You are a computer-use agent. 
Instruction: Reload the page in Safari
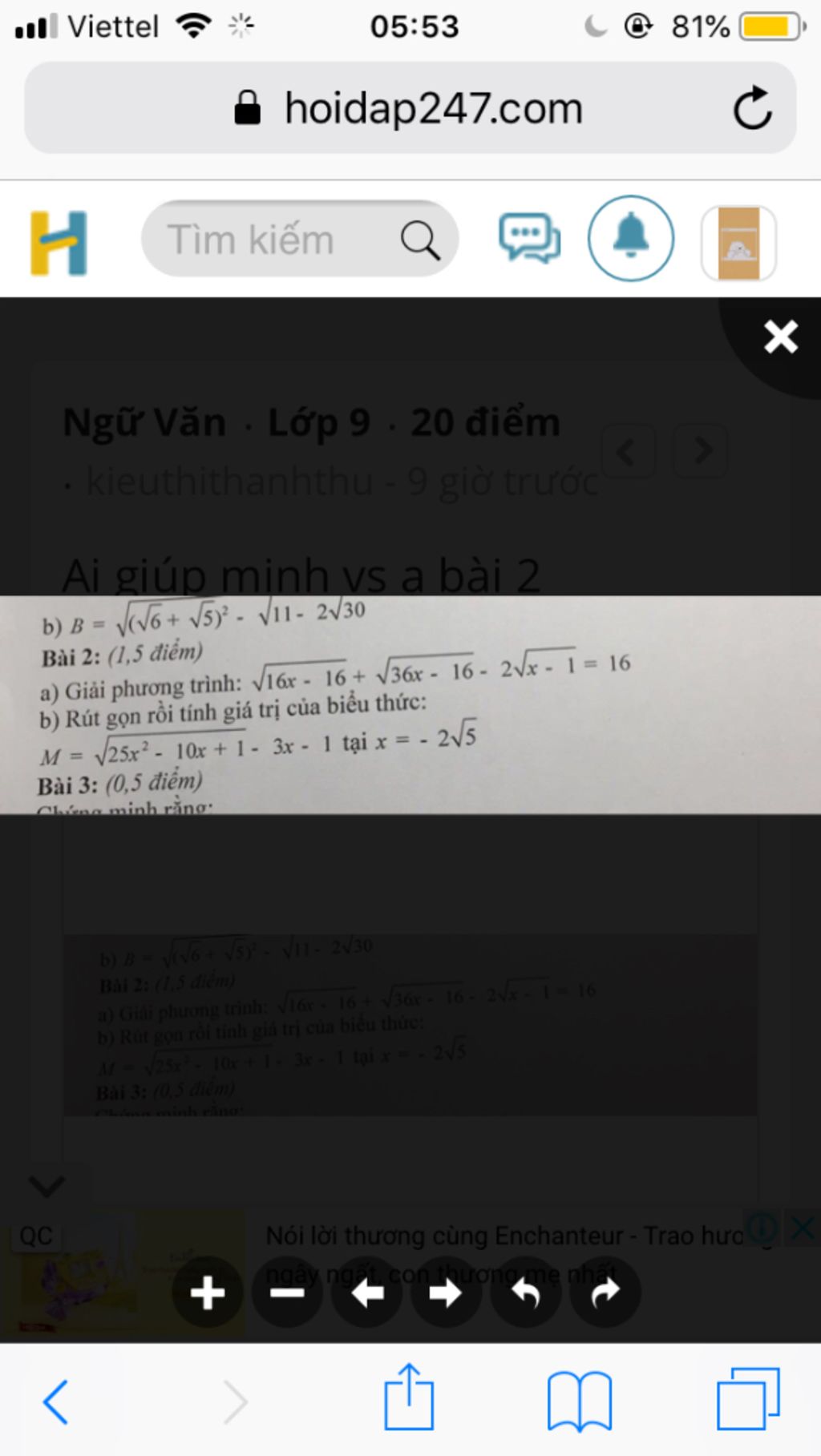752,108
